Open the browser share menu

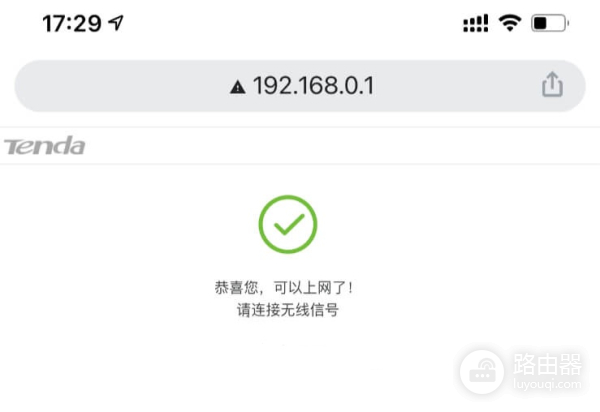[552, 86]
